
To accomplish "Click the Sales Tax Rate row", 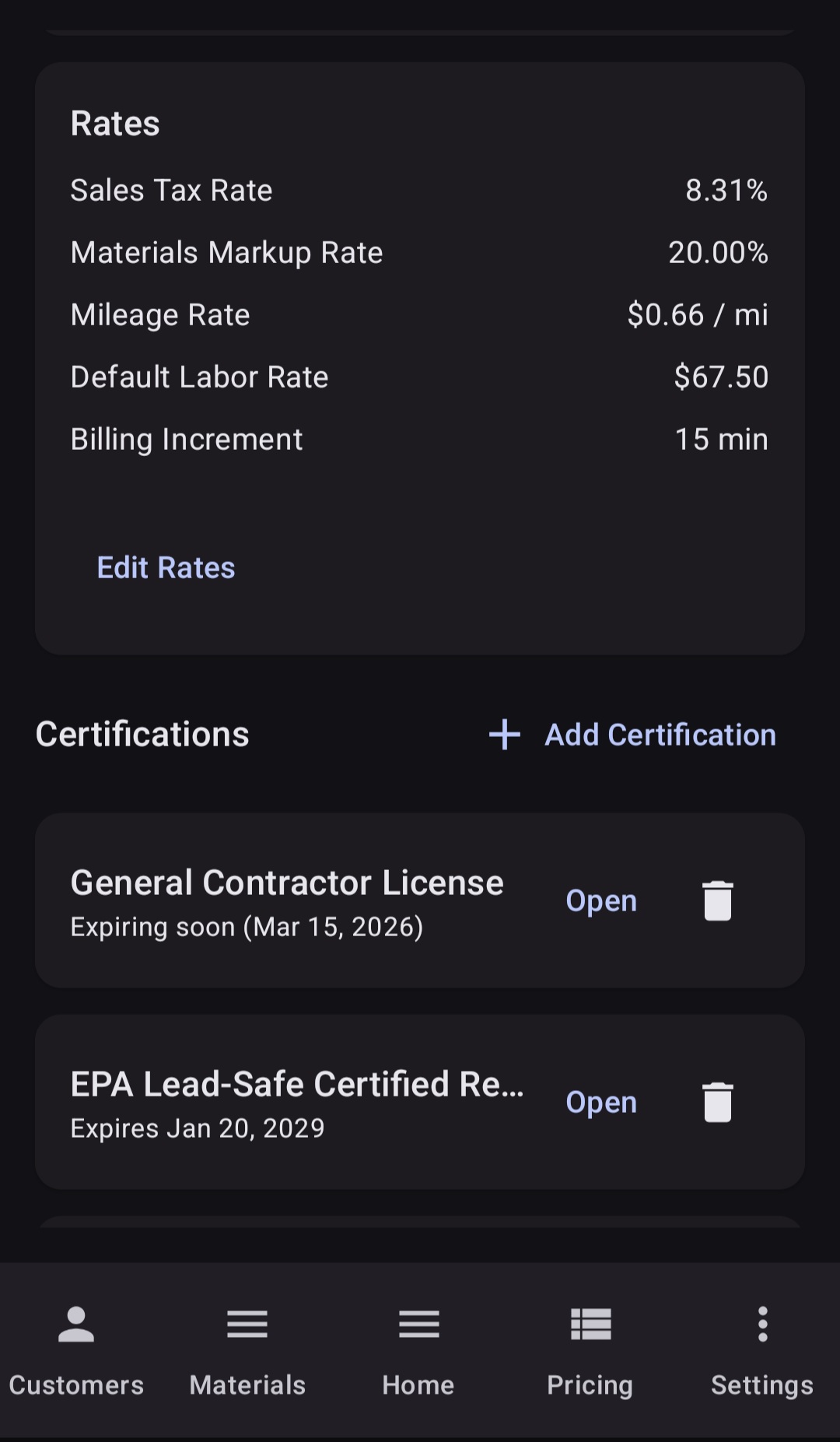I will (x=420, y=190).
